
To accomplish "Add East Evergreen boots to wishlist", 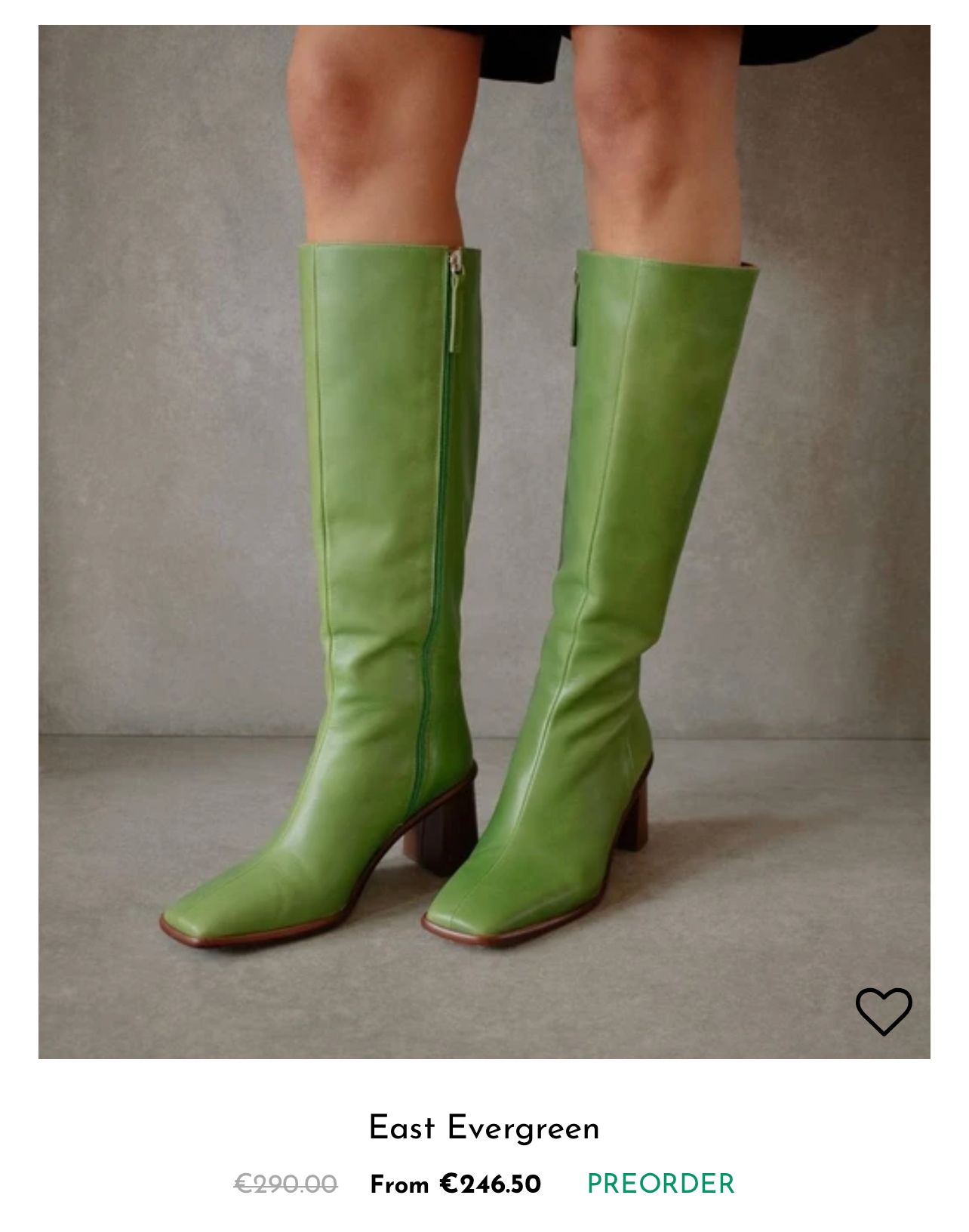I will coord(883,1011).
